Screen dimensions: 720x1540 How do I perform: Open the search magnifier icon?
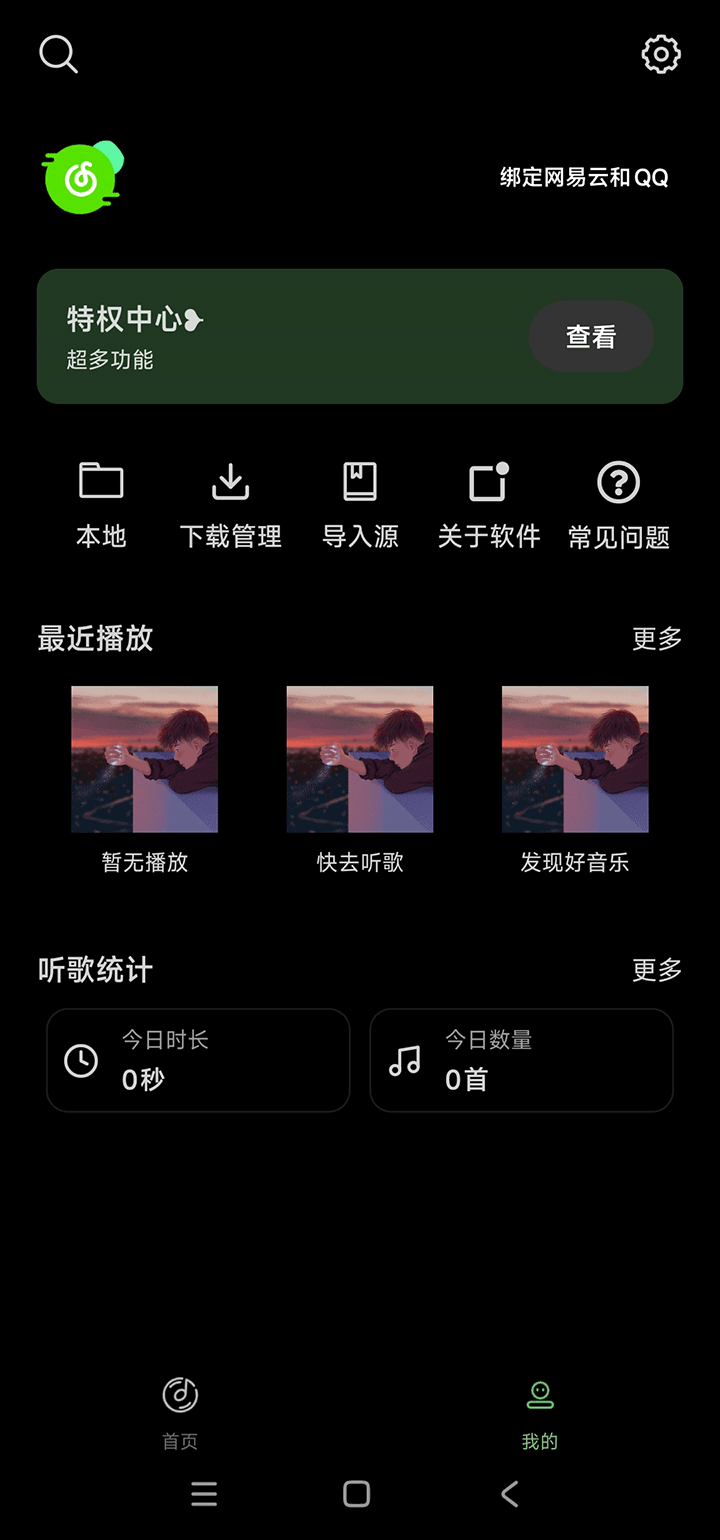click(x=58, y=54)
